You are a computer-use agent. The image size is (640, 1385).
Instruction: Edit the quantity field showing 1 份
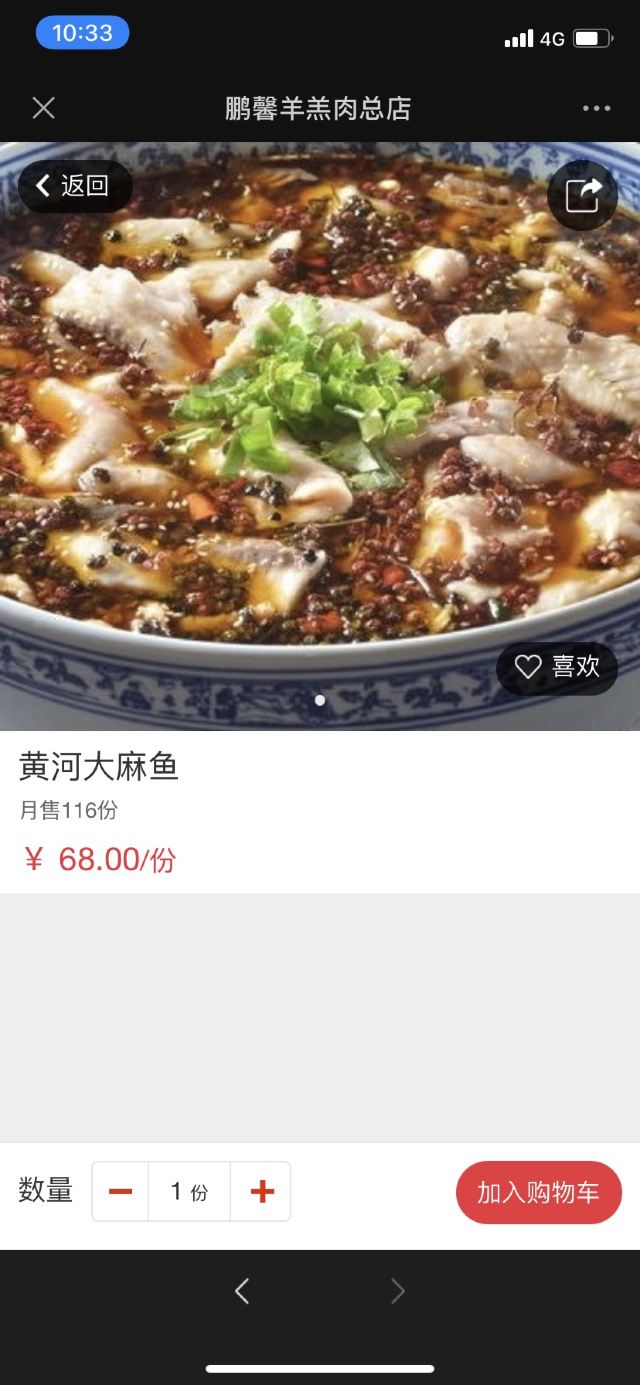coord(189,1191)
